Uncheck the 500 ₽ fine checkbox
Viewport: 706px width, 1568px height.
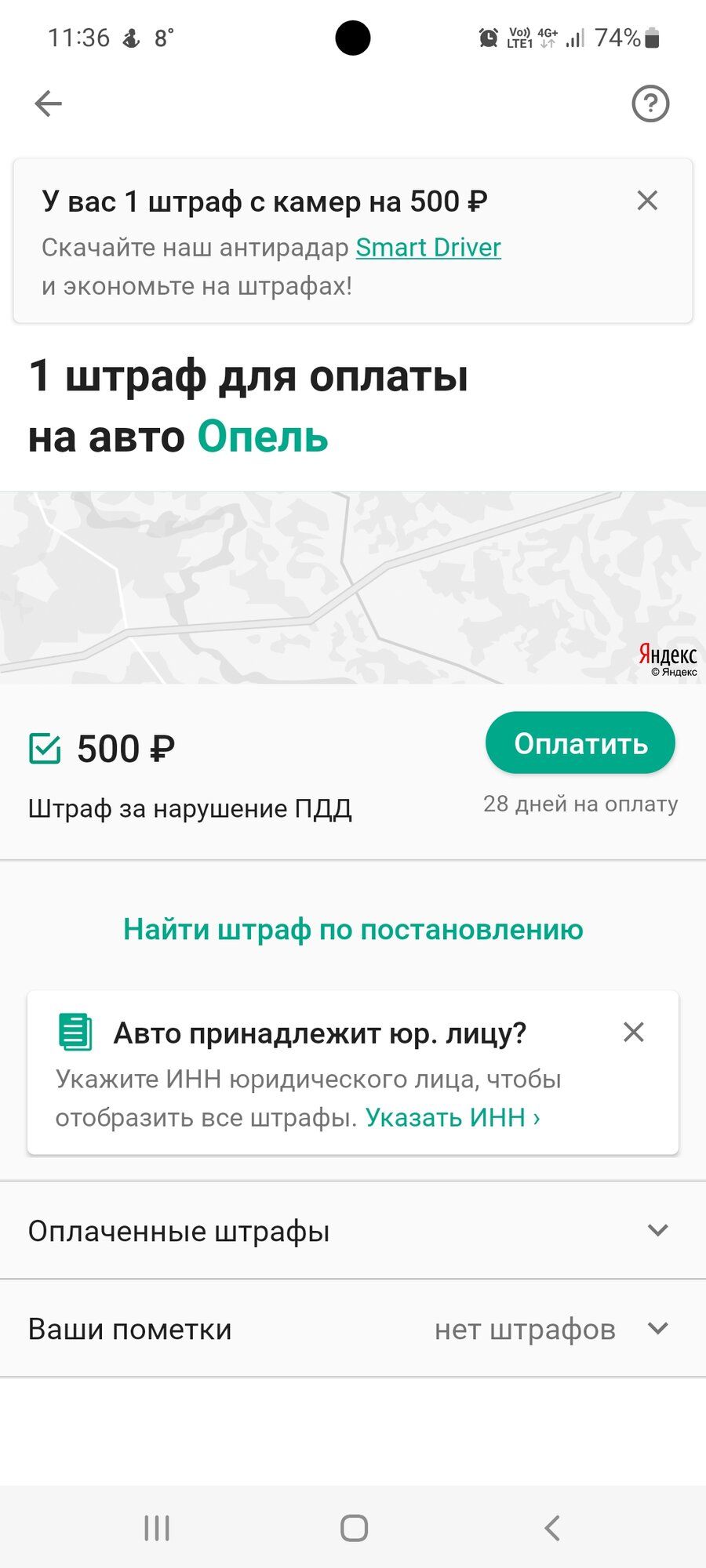point(45,749)
